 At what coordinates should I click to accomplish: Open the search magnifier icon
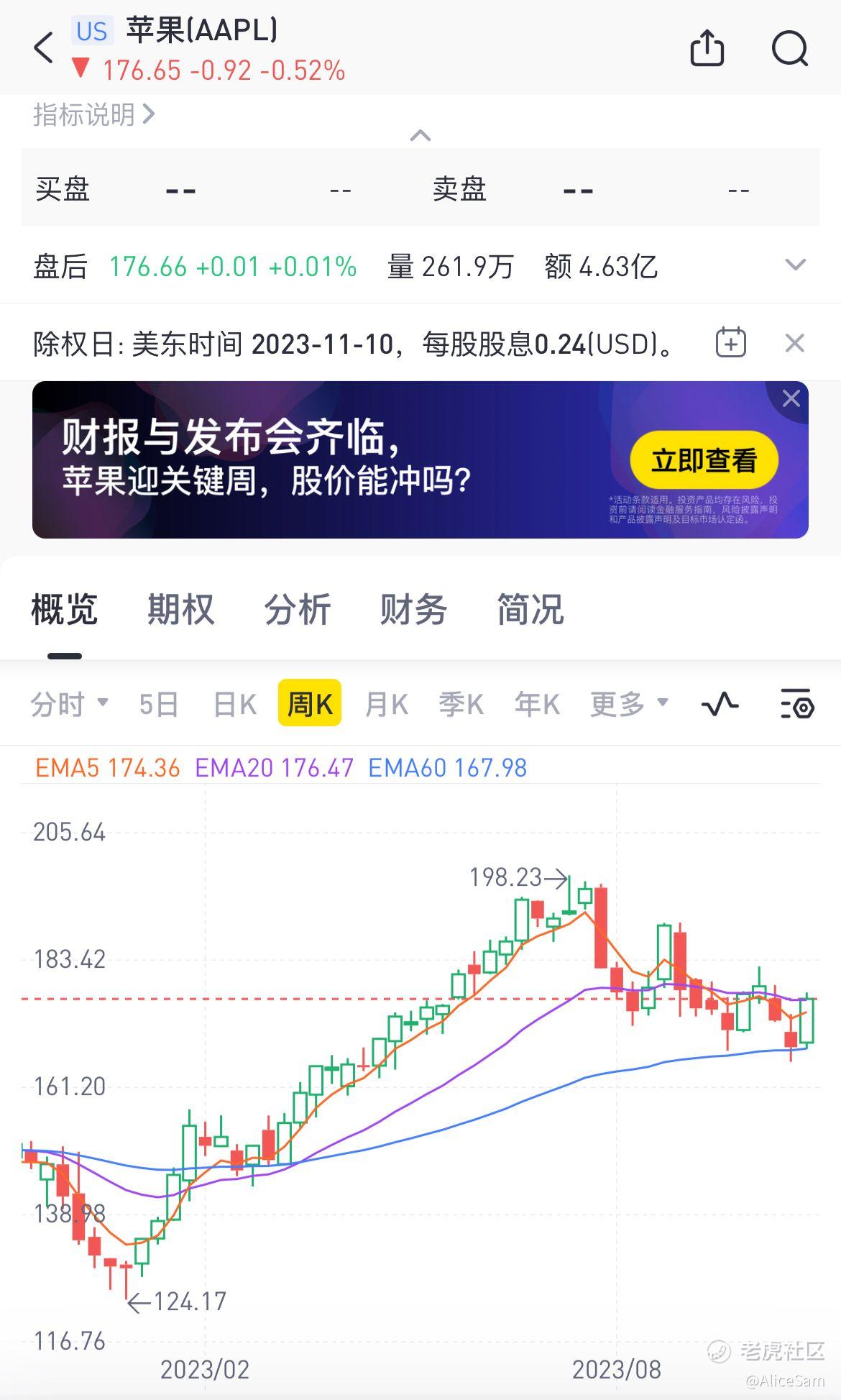click(790, 49)
